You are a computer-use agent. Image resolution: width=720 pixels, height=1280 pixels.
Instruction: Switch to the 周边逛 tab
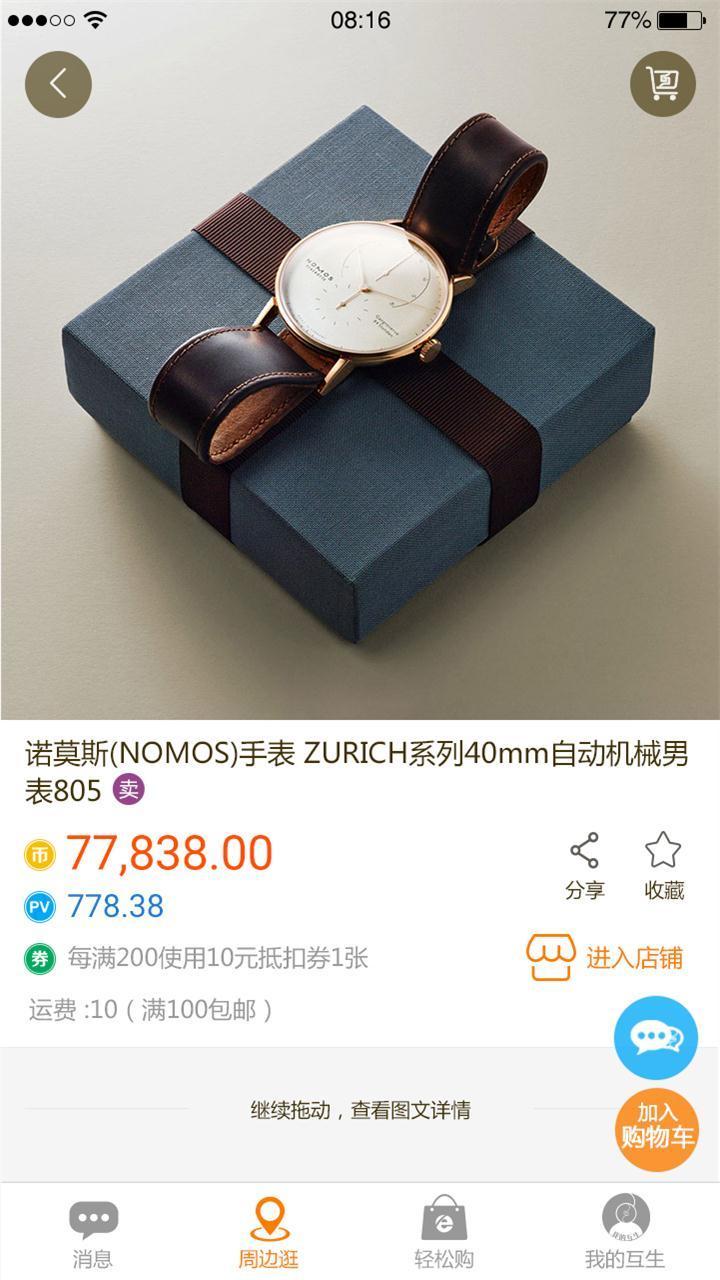pyautogui.click(x=268, y=1233)
